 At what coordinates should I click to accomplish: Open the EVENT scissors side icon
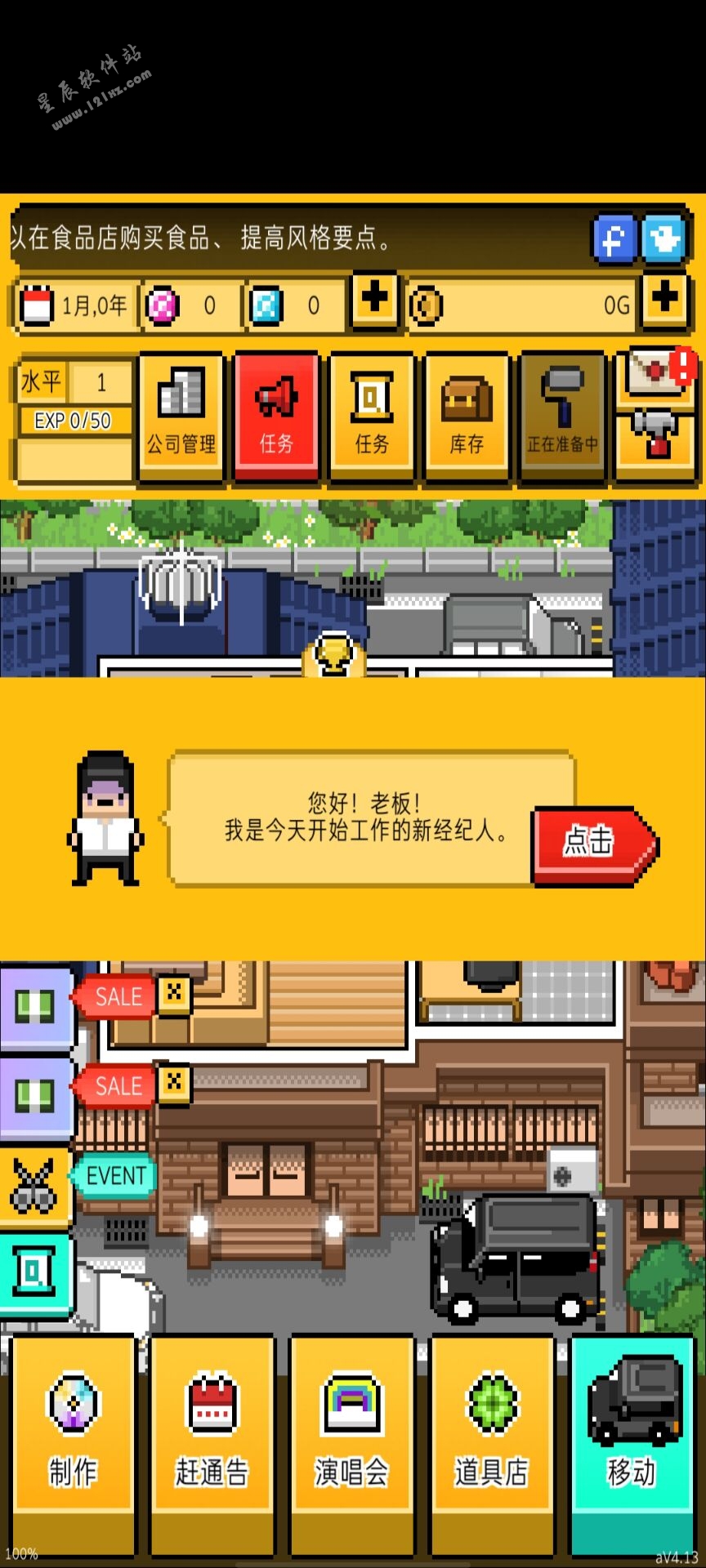coord(34,1185)
